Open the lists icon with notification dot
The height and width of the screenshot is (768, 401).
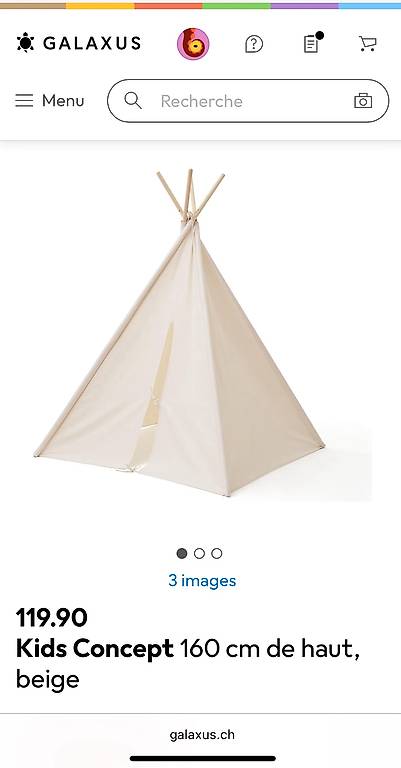tap(312, 43)
